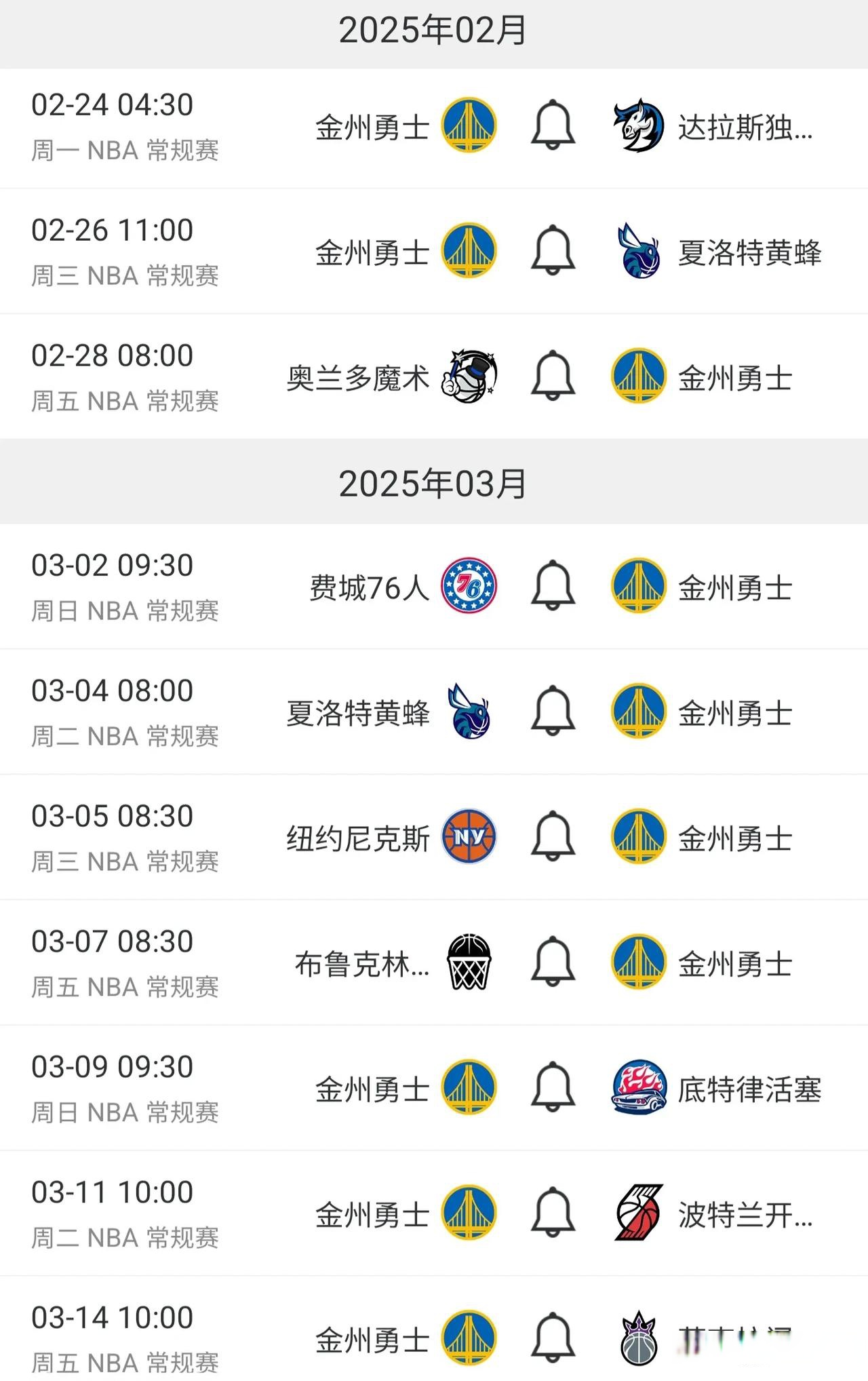Image resolution: width=868 pixels, height=1381 pixels.
Task: Select the Portland Trail Blazers logo
Action: (637, 1213)
